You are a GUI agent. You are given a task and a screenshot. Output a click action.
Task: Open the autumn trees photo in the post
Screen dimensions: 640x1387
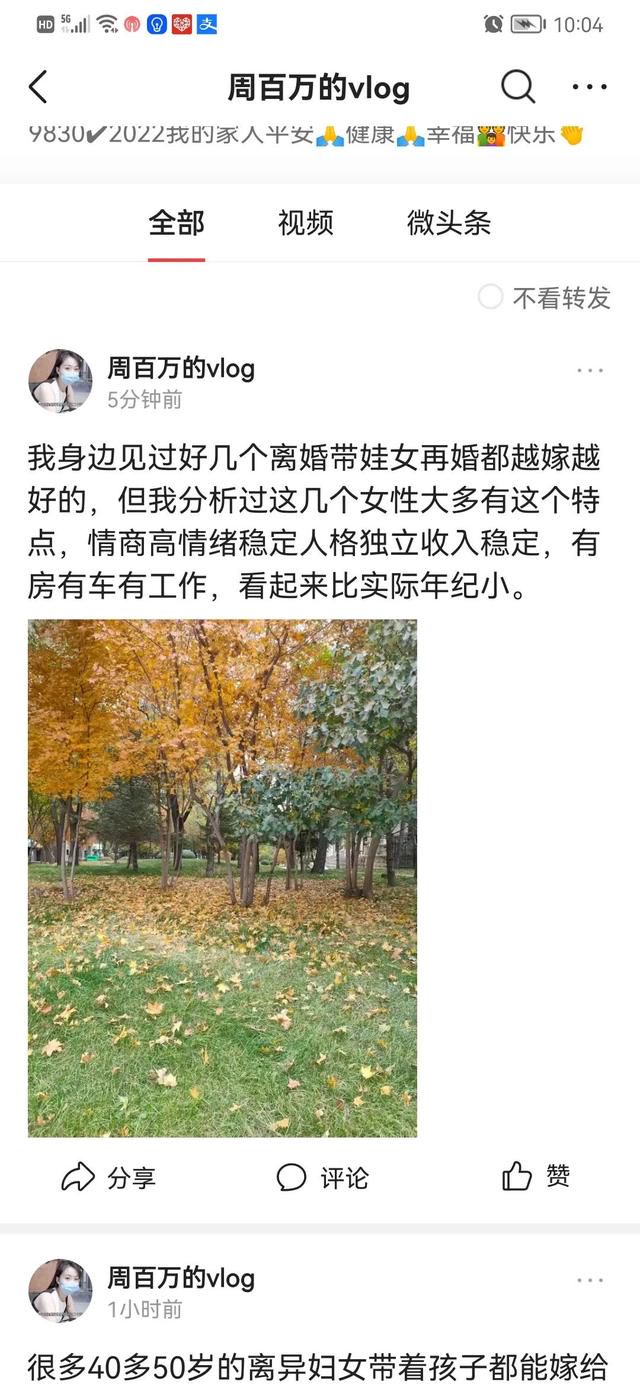click(222, 878)
